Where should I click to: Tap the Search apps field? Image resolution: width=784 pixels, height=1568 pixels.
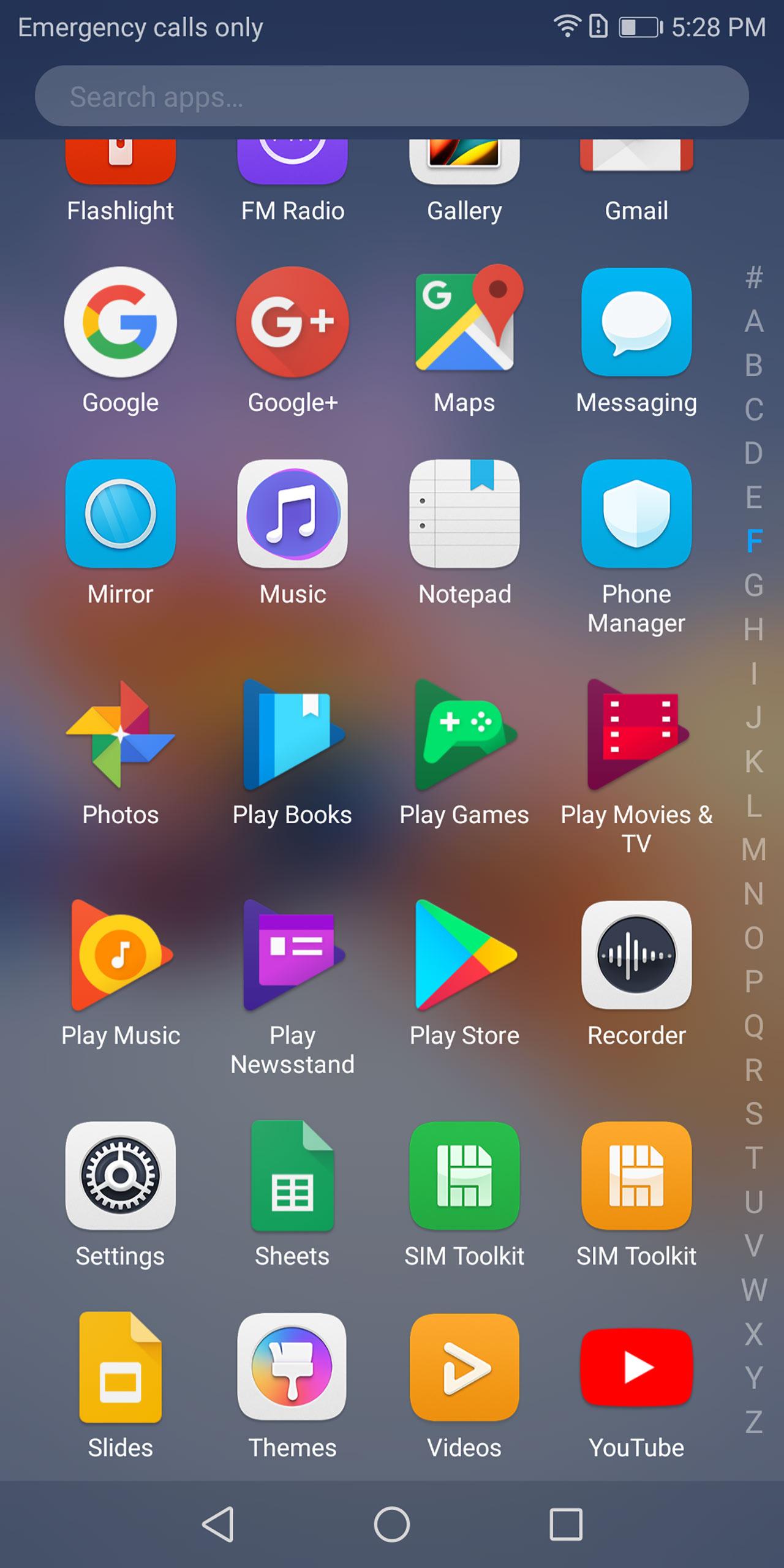[x=392, y=96]
